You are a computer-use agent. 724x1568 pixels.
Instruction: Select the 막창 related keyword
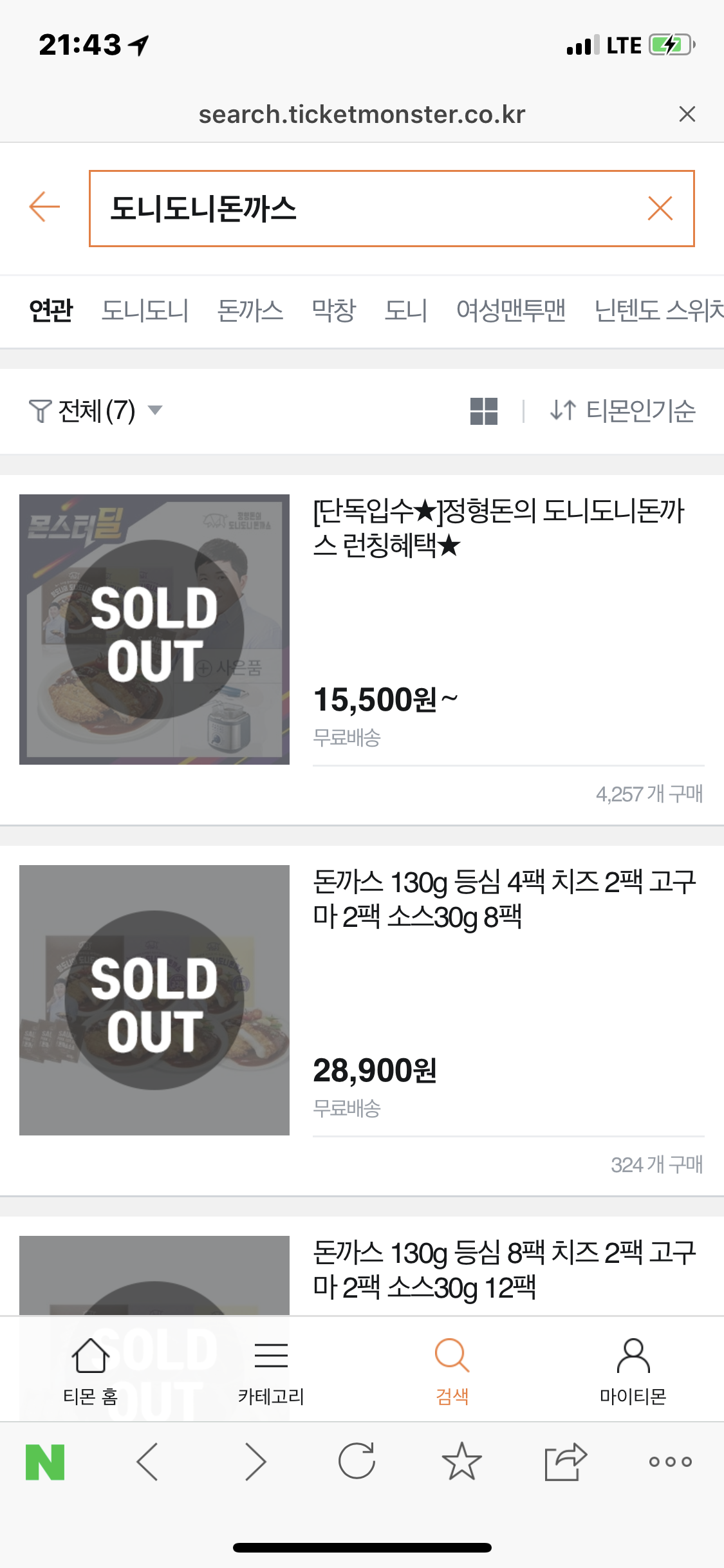click(333, 311)
